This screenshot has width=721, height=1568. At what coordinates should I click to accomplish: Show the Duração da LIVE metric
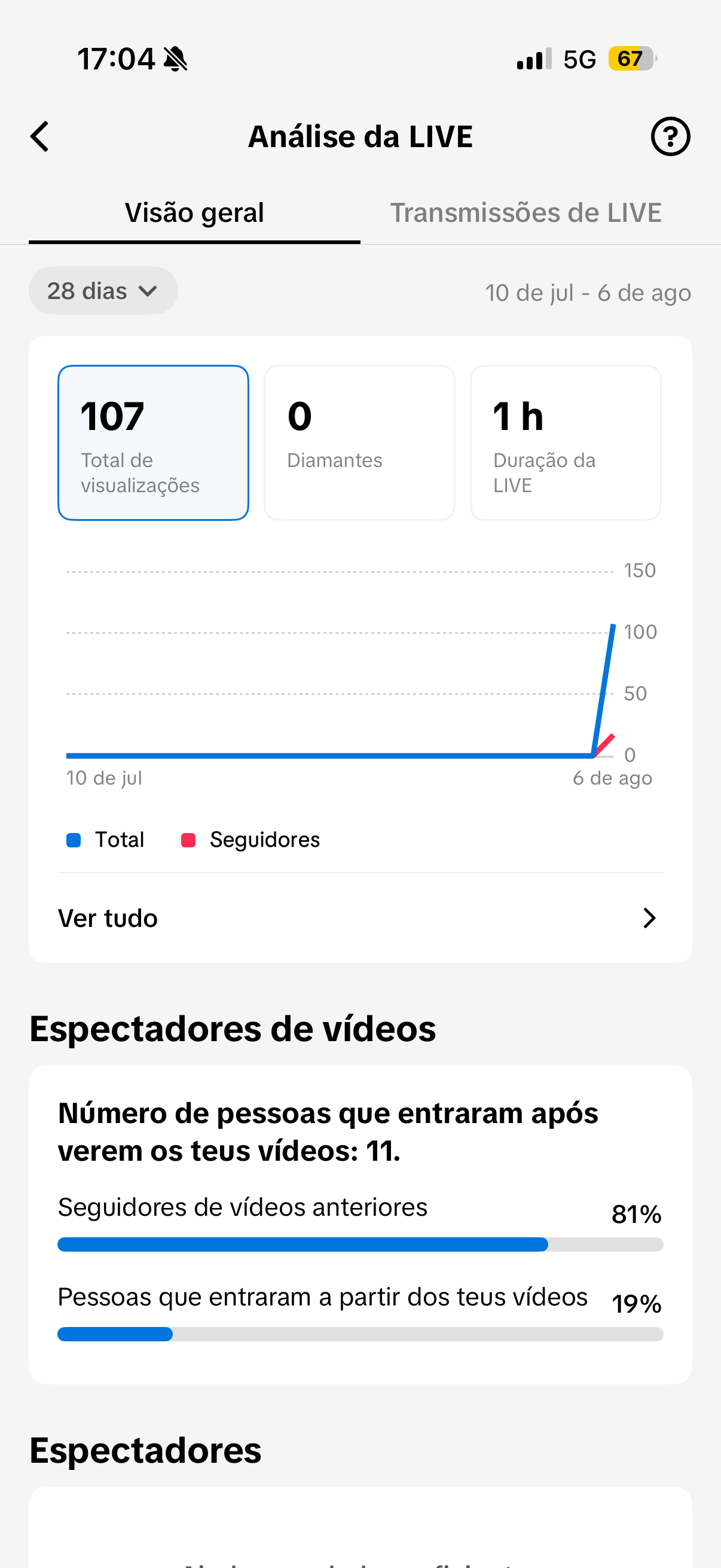[565, 443]
